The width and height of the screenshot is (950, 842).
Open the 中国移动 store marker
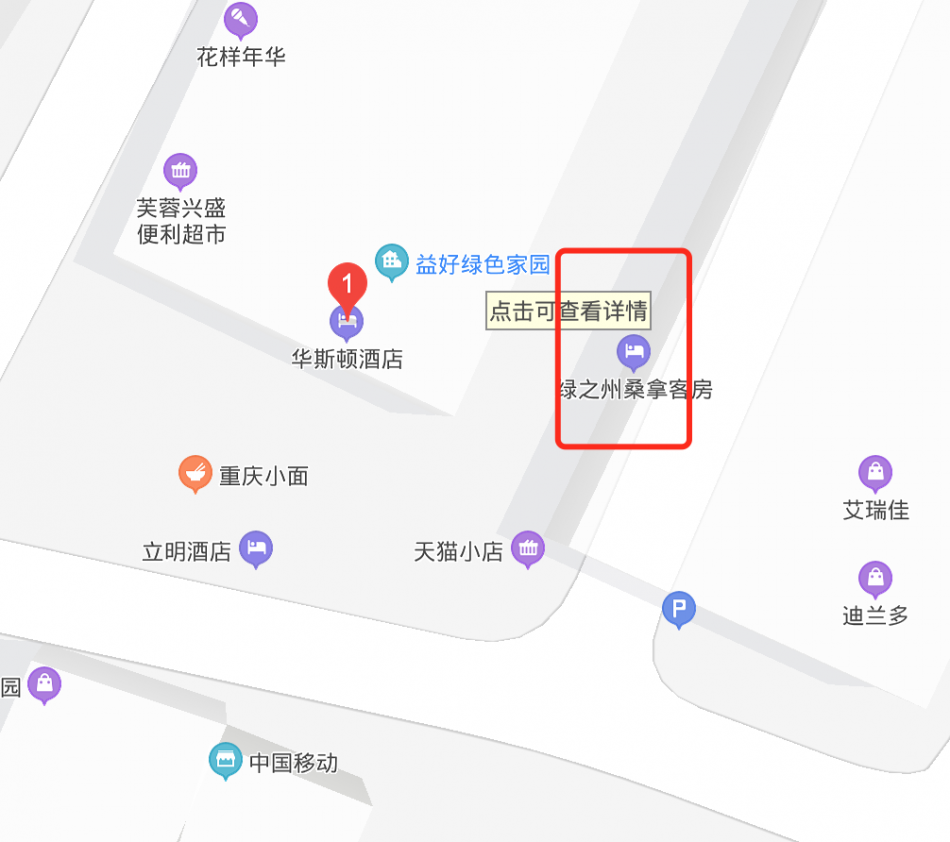tap(225, 760)
